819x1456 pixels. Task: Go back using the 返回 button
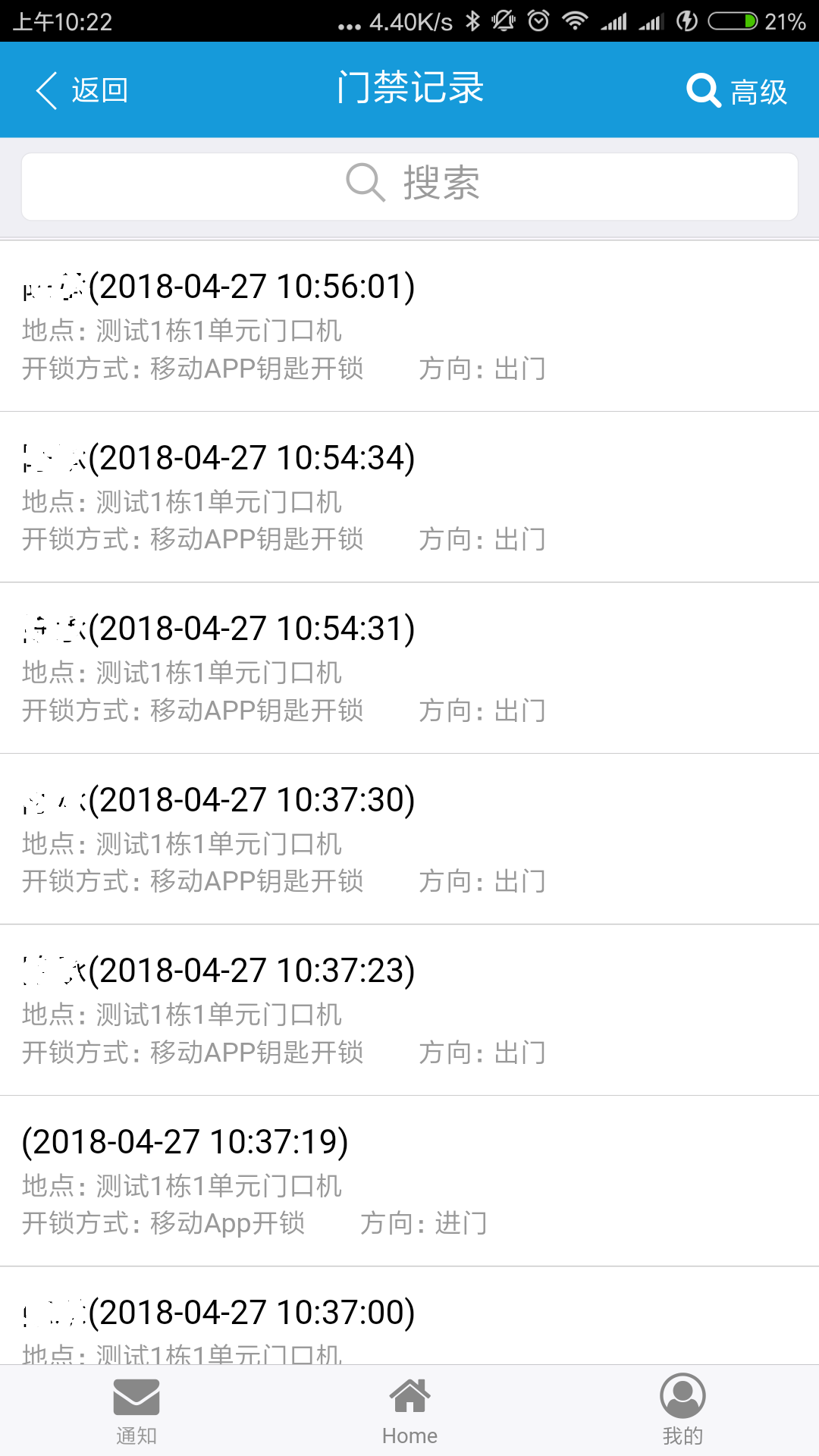(82, 90)
